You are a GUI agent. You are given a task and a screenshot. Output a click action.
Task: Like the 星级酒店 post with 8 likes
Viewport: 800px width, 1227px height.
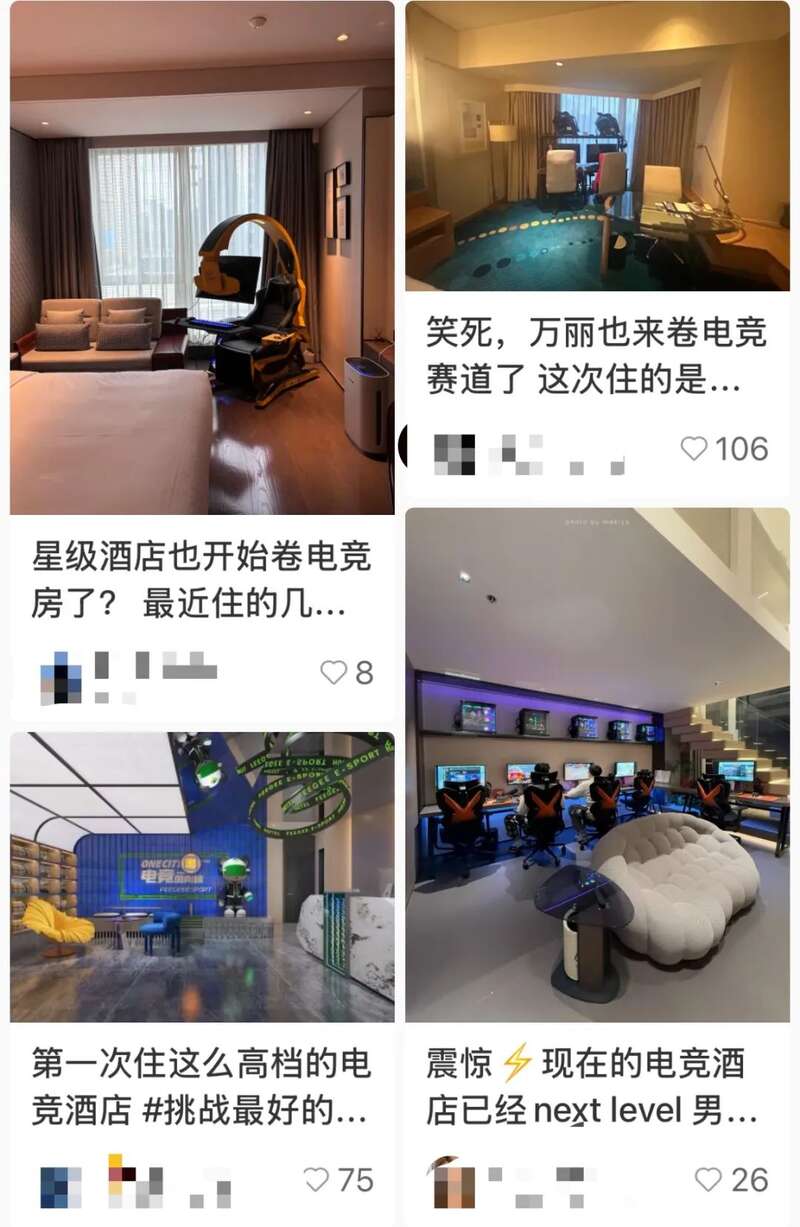click(334, 673)
